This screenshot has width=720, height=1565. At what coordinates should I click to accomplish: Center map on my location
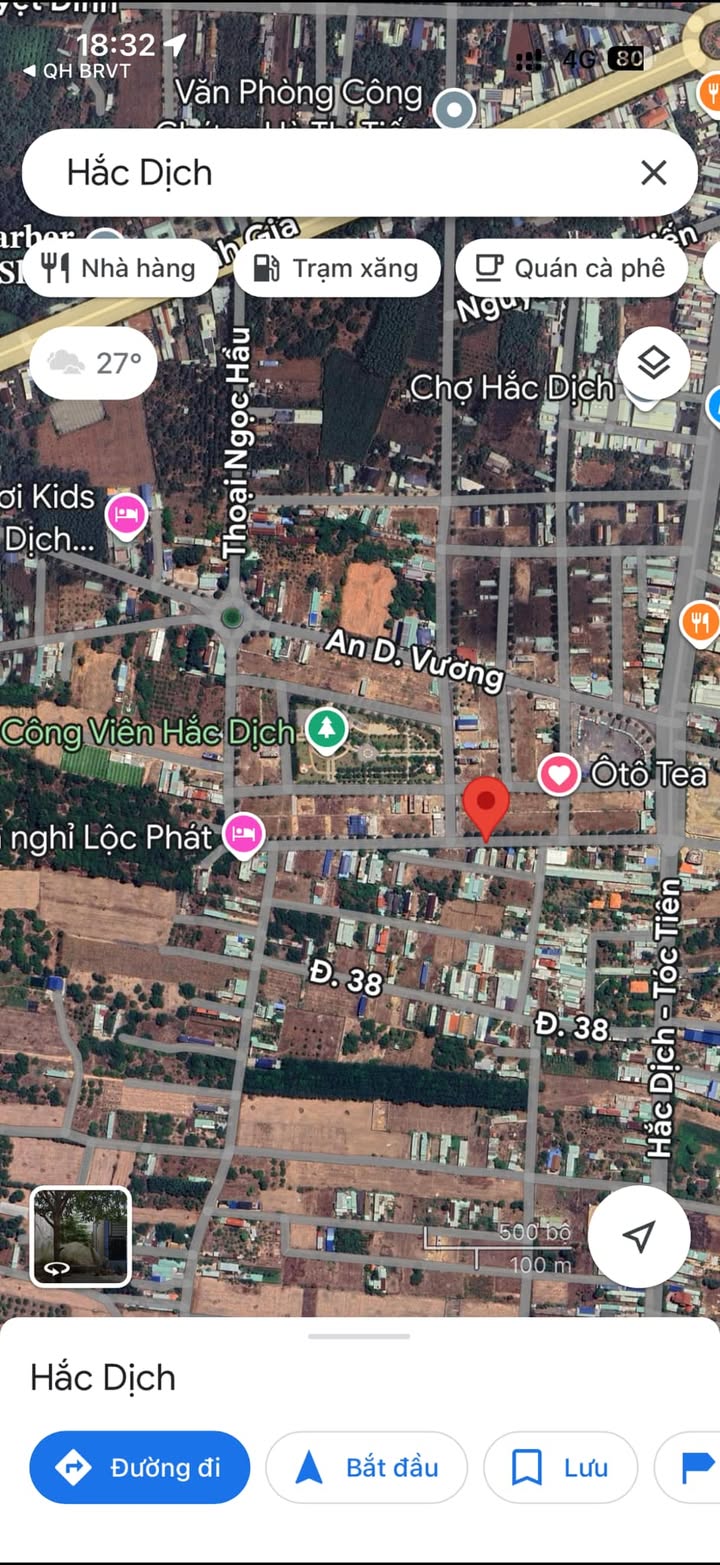click(638, 1236)
